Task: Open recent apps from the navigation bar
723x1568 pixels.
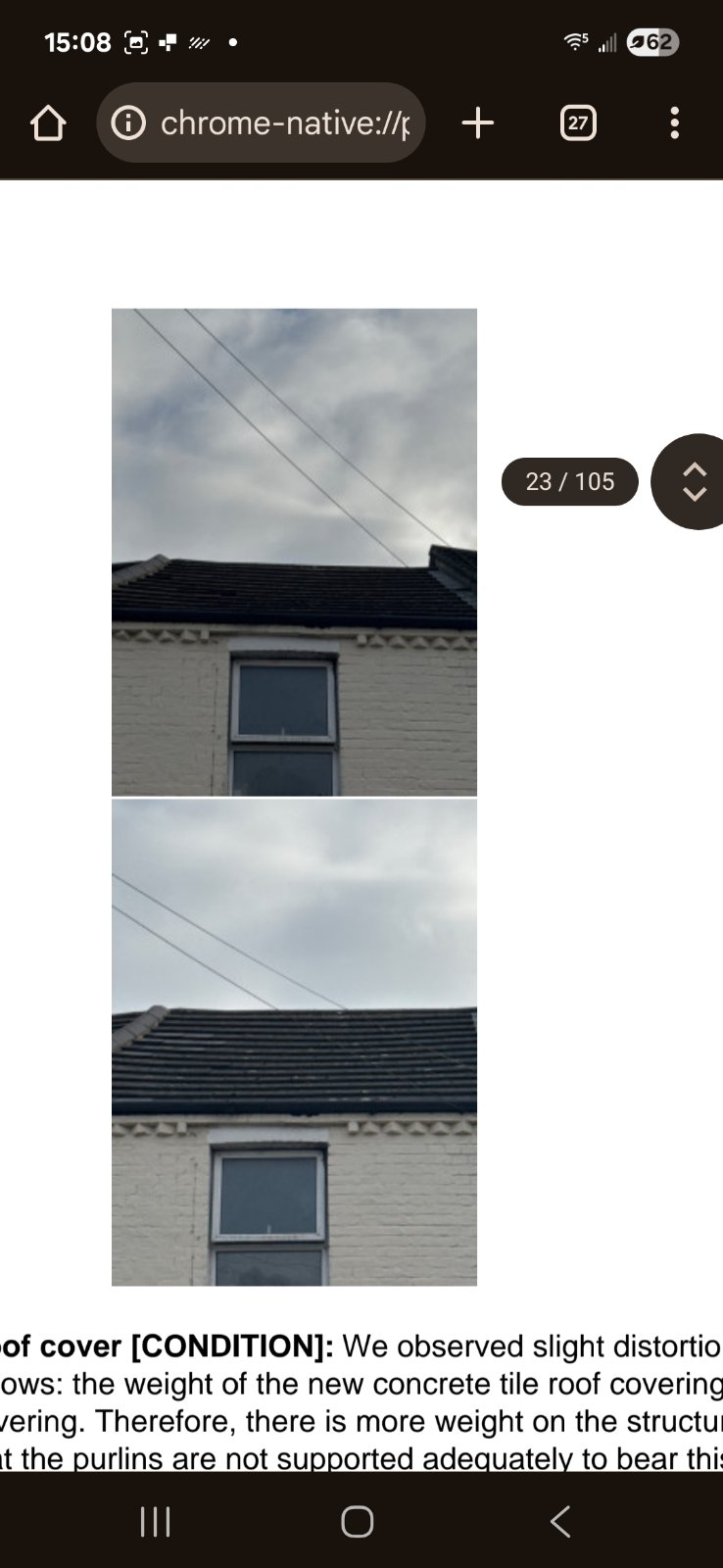Action: tap(156, 1521)
